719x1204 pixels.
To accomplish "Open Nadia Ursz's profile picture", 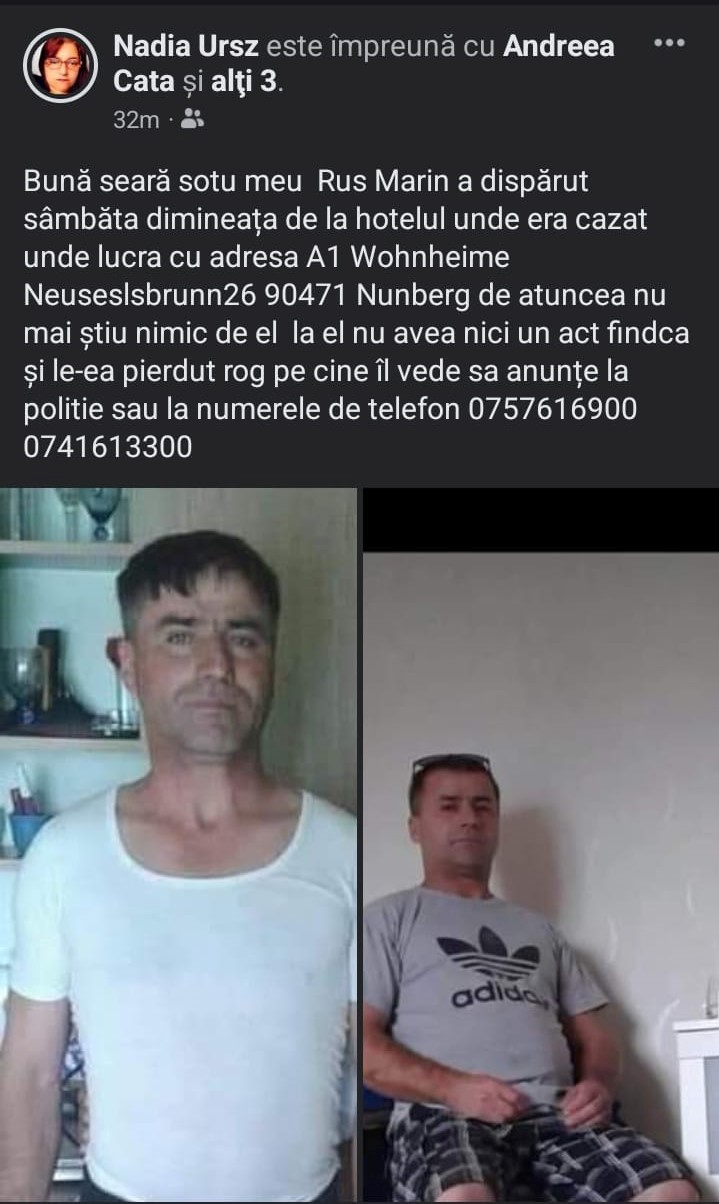I will pos(60,65).
